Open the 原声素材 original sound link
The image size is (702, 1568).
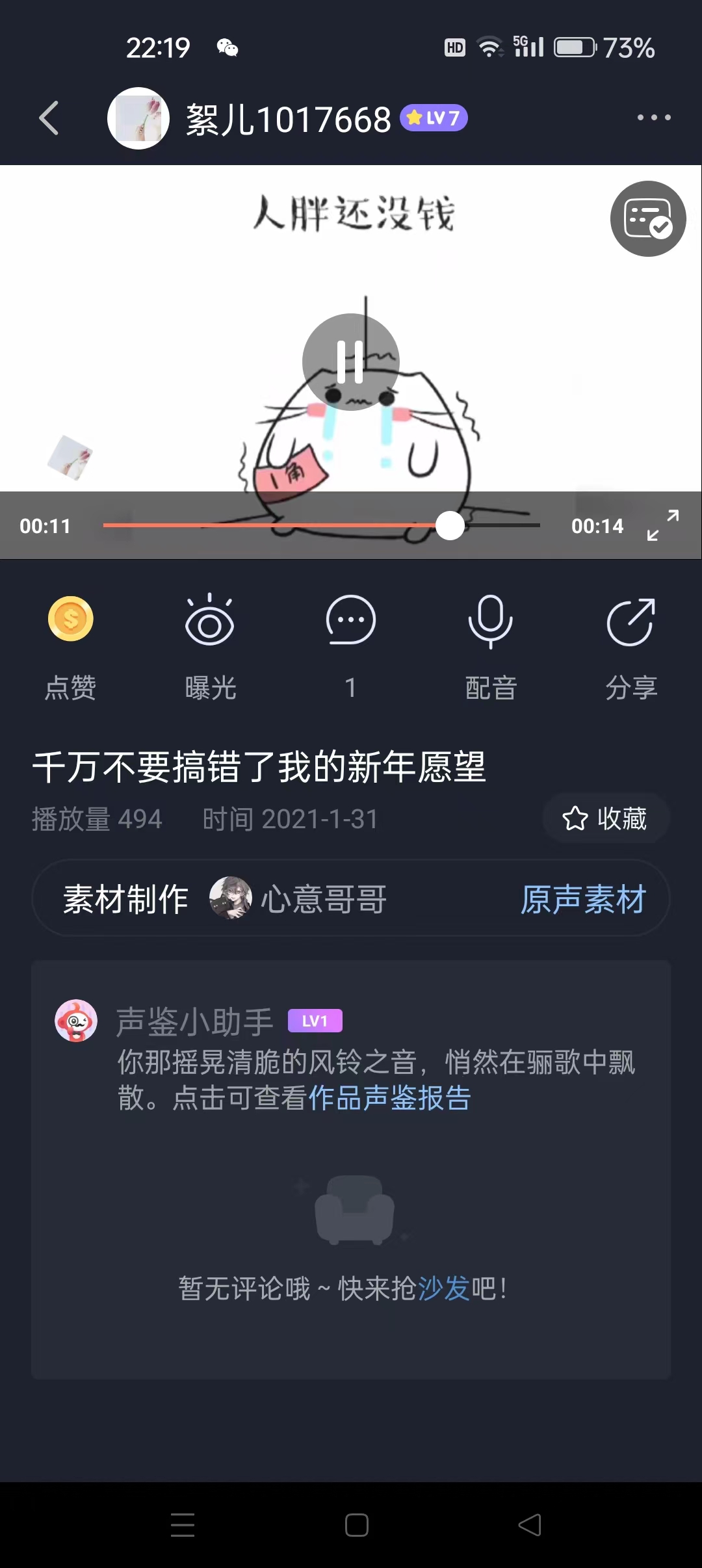coord(583,899)
